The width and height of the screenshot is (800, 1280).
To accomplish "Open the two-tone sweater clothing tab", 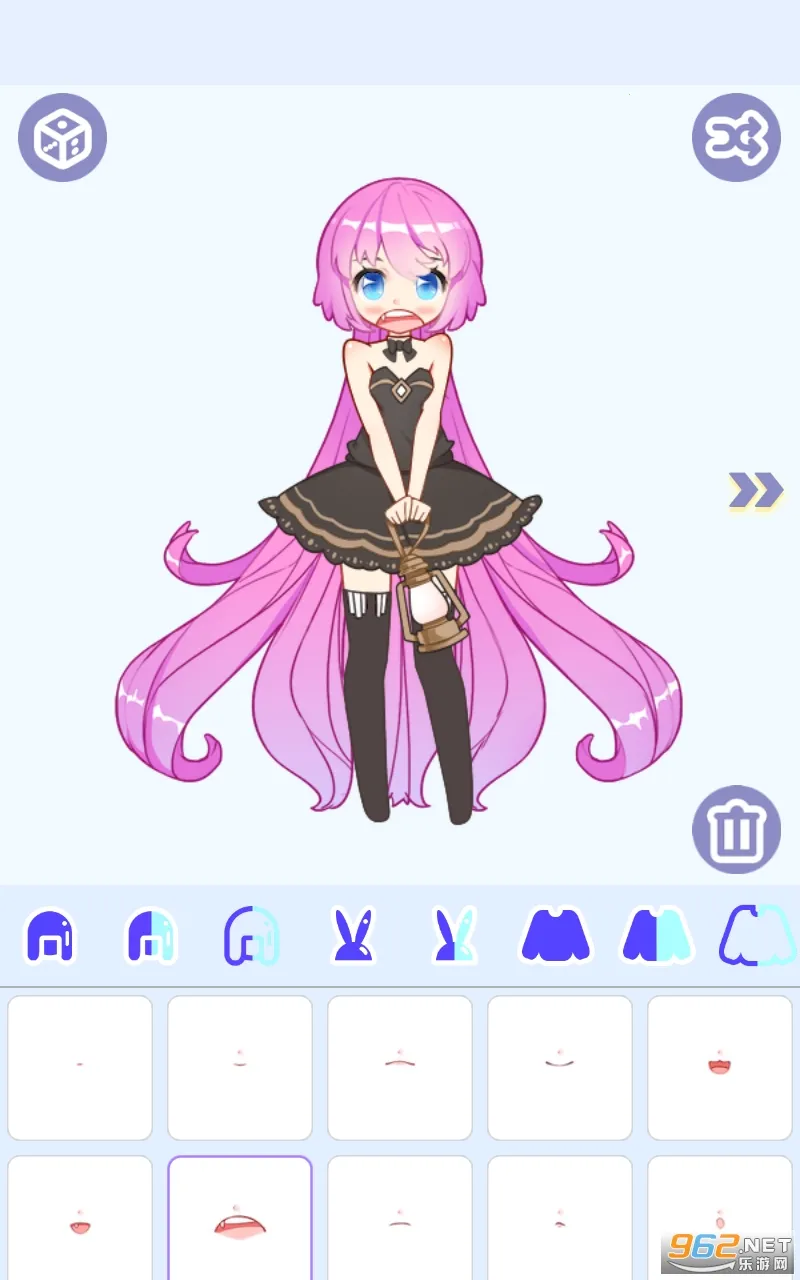I will 657,937.
